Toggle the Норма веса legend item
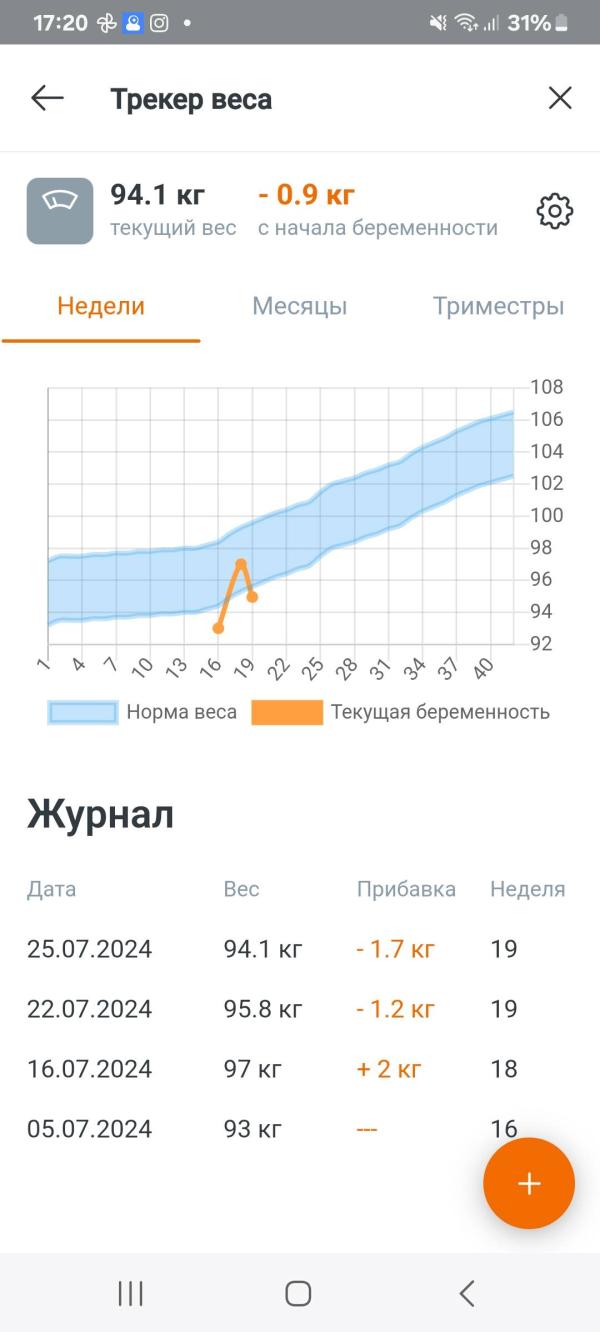 [142, 712]
